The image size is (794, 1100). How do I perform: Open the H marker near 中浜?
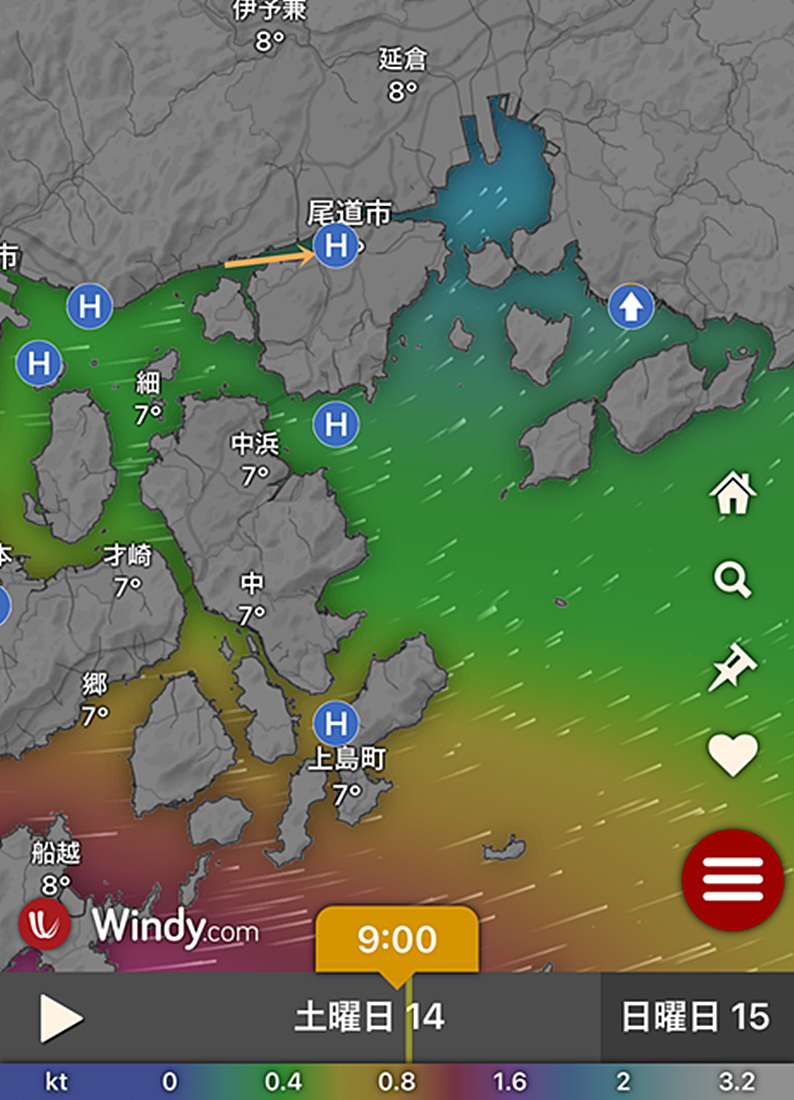pos(336,424)
